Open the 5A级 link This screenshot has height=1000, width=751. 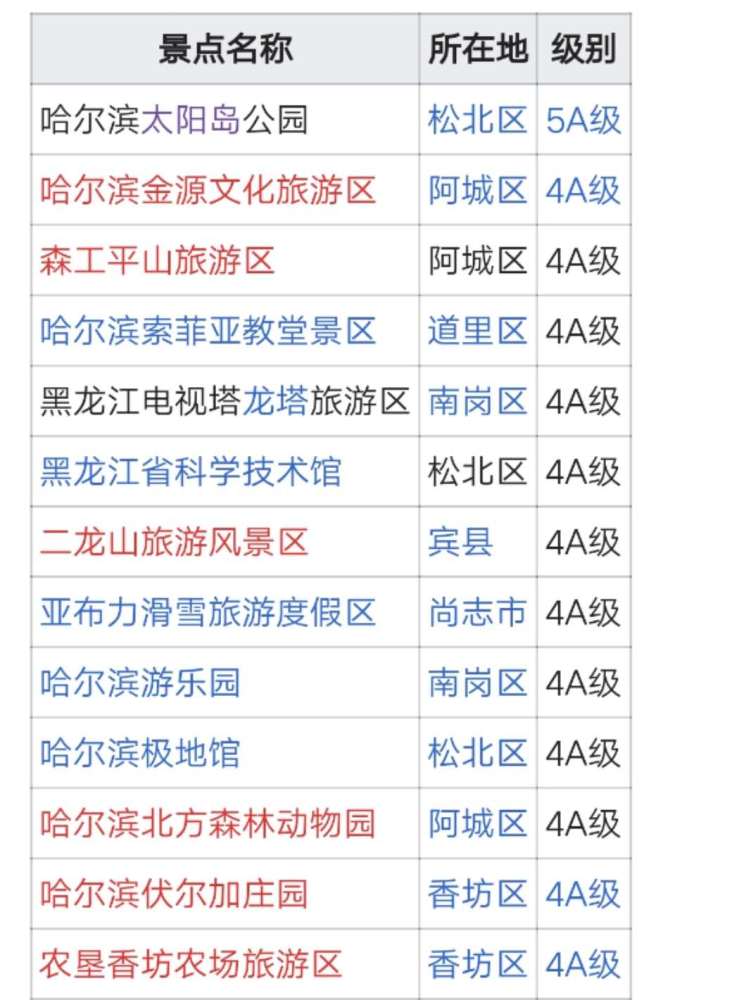[x=583, y=120]
